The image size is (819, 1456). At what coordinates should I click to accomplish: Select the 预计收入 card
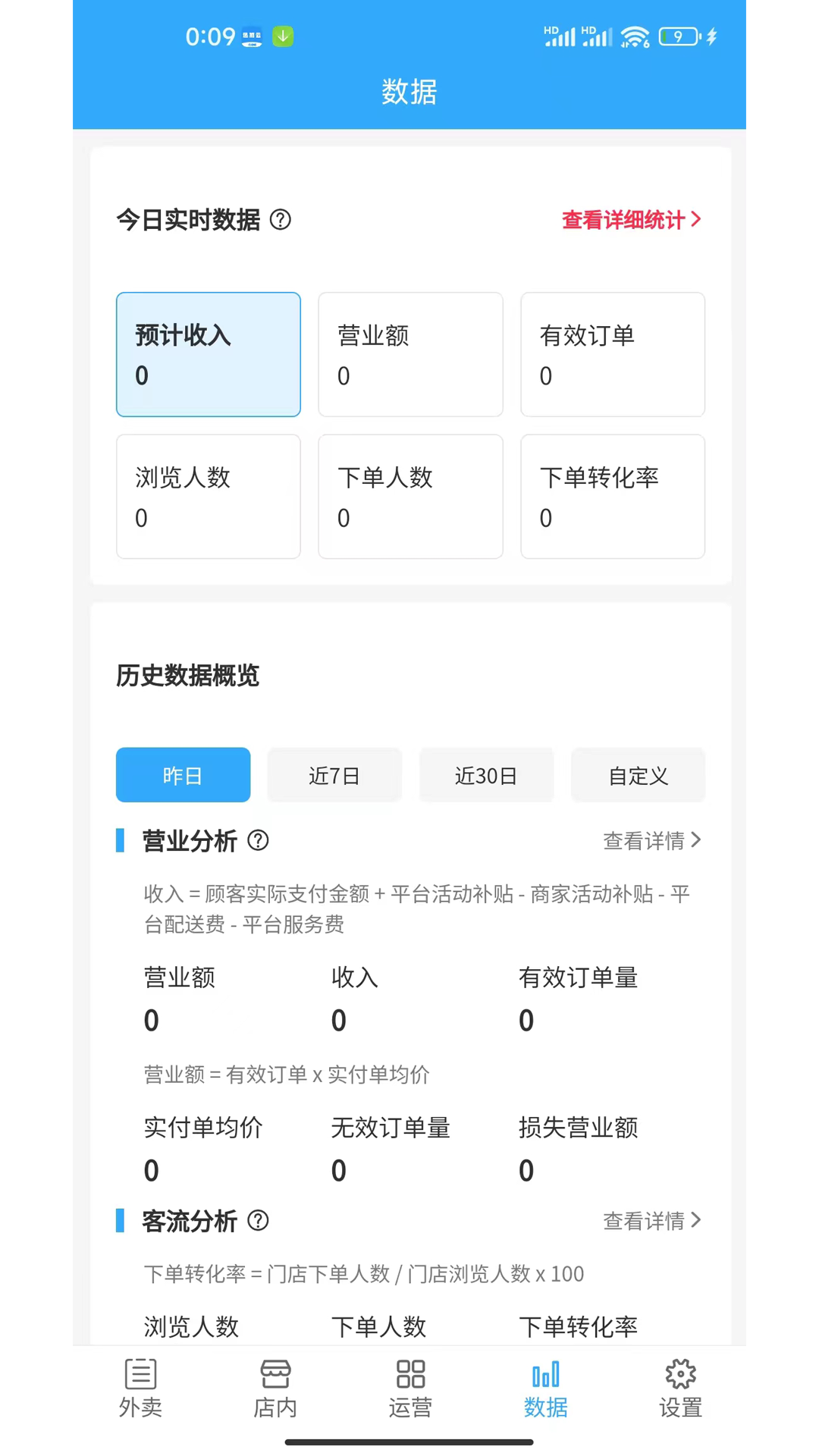click(x=209, y=354)
